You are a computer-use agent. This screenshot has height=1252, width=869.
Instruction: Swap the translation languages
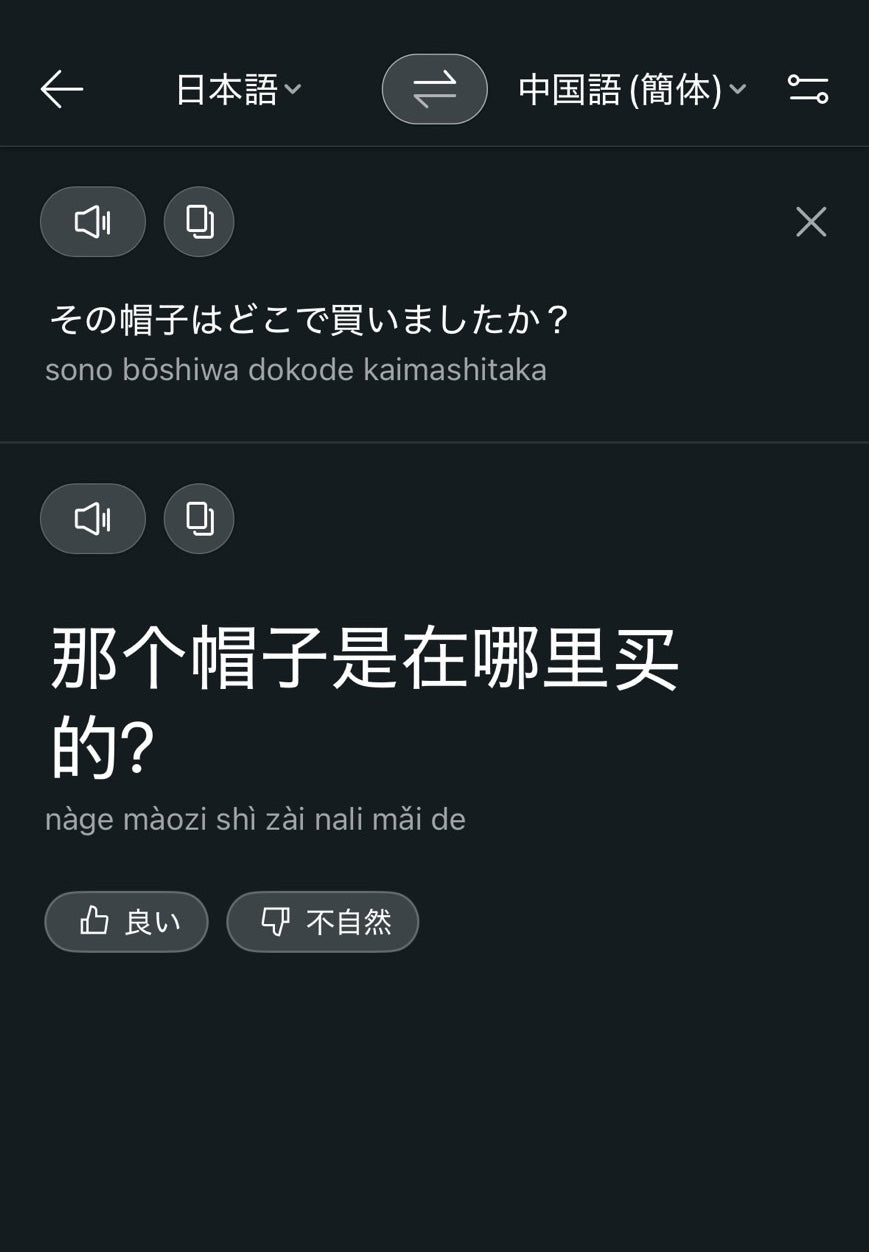pos(434,89)
